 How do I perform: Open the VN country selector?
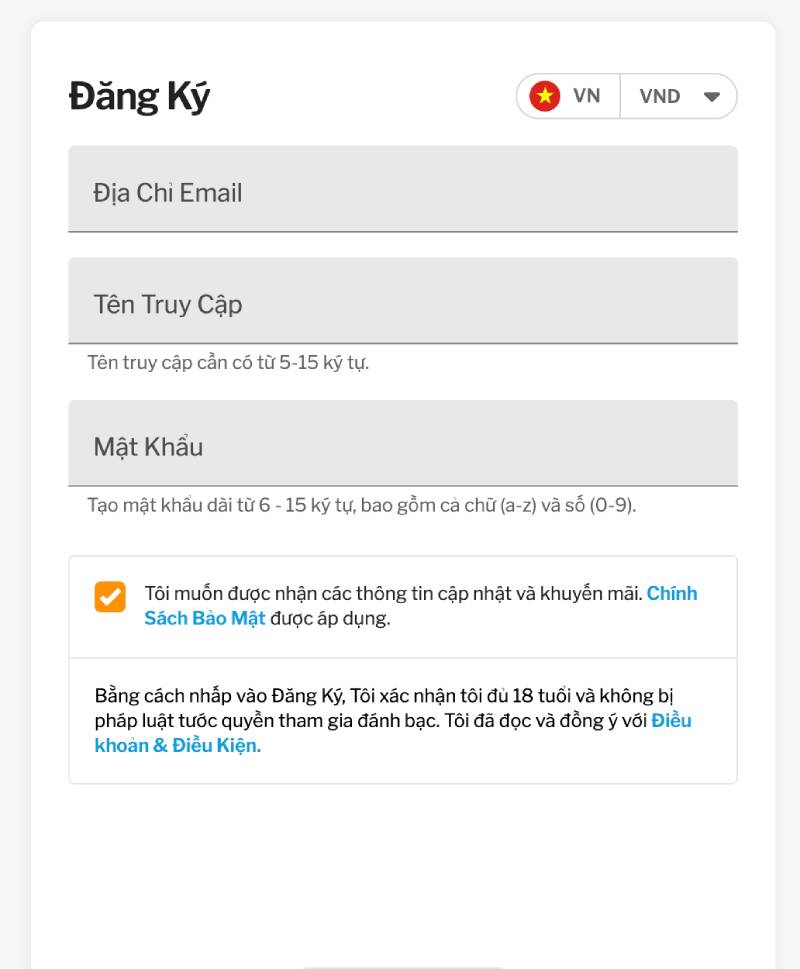pos(567,96)
